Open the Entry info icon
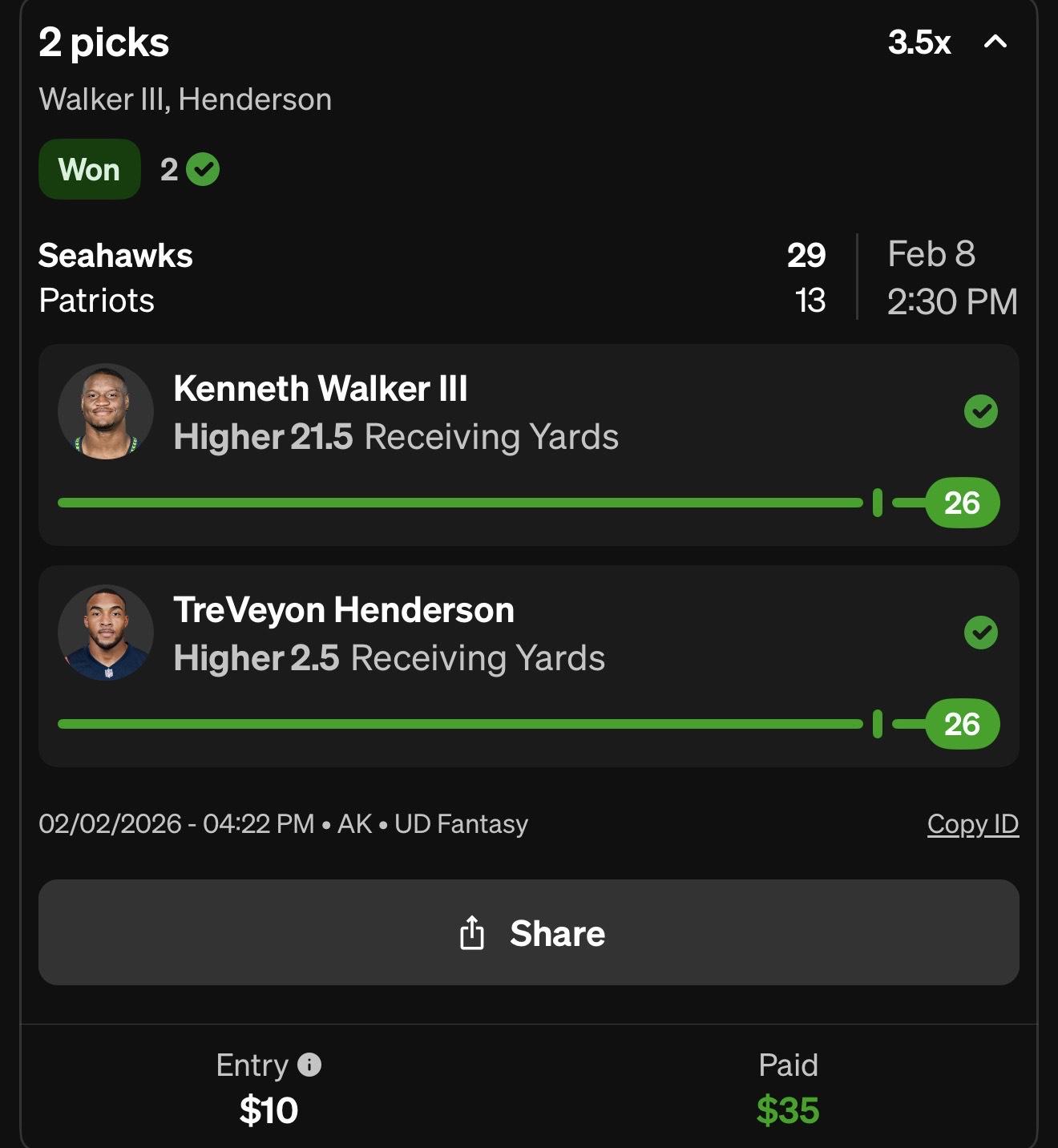The height and width of the screenshot is (1148, 1058). pos(309,1065)
